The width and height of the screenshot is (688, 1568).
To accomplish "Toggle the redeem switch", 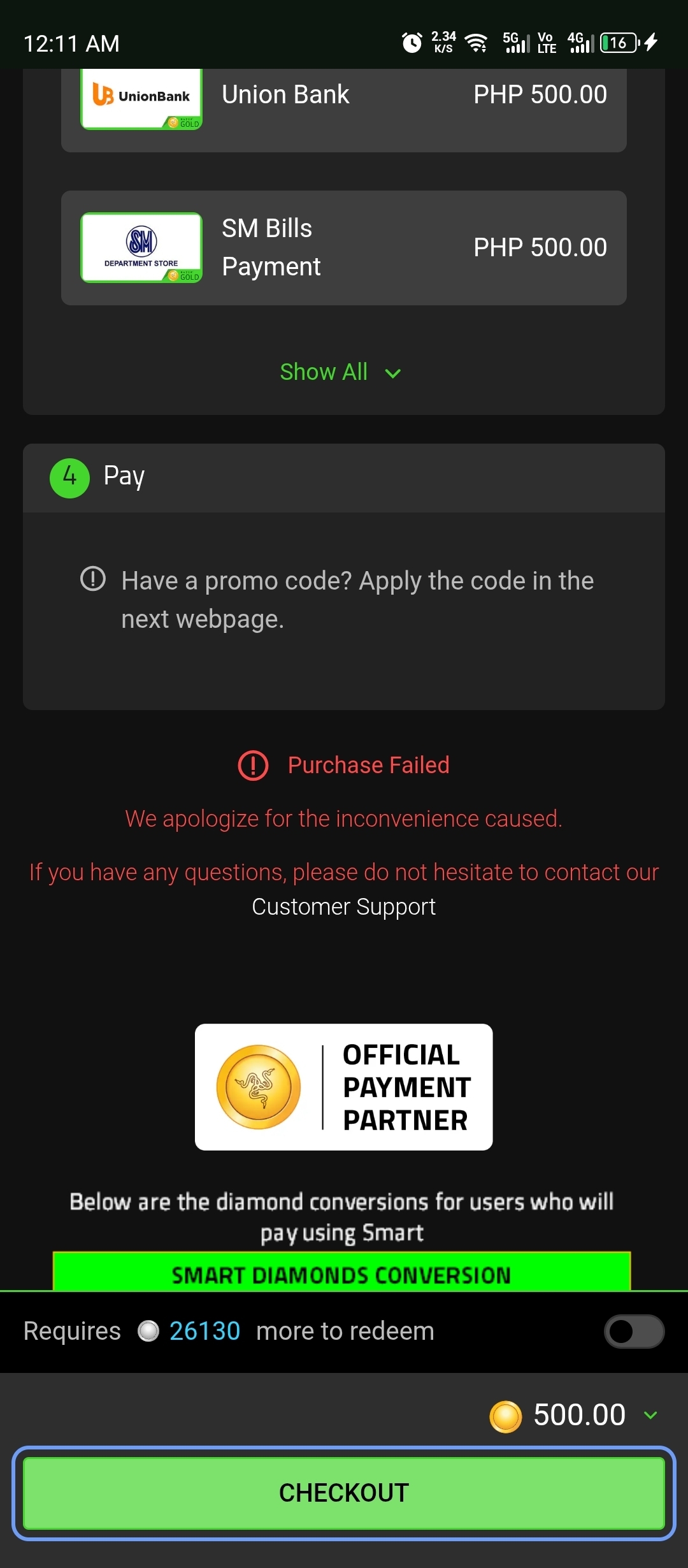I will pyautogui.click(x=633, y=1331).
